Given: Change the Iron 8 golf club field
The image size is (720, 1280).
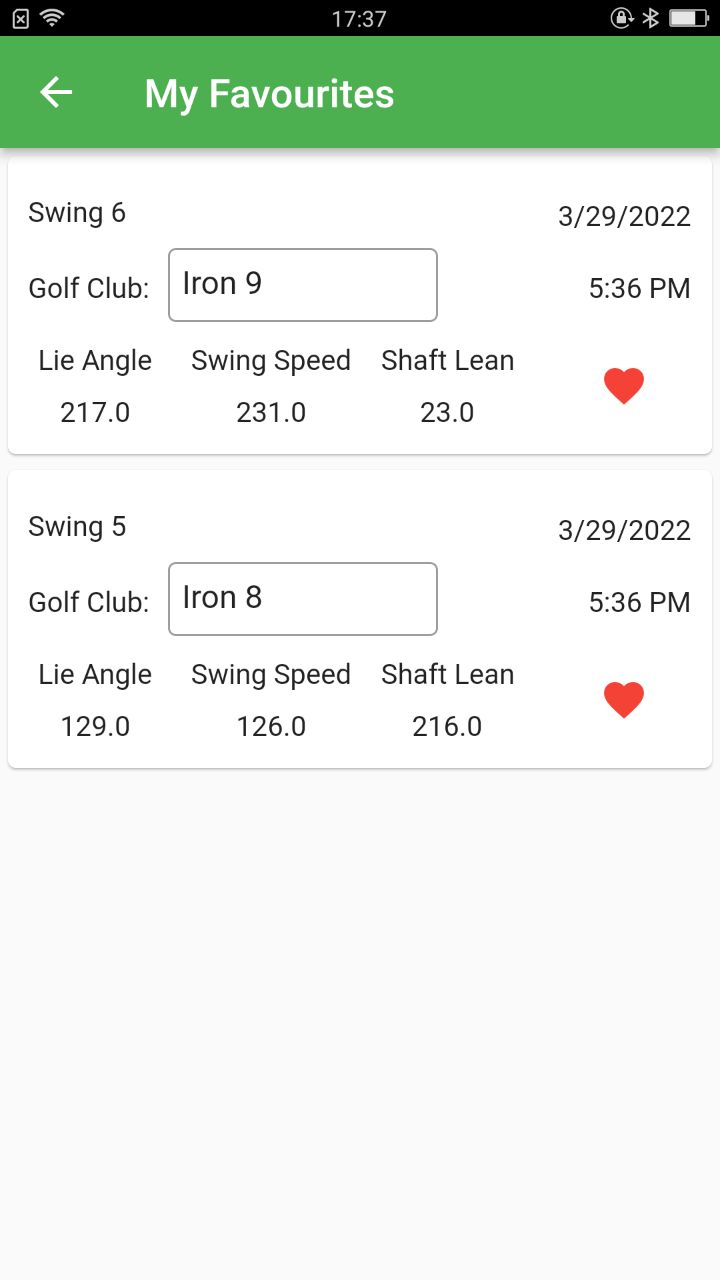Looking at the screenshot, I should (x=302, y=599).
